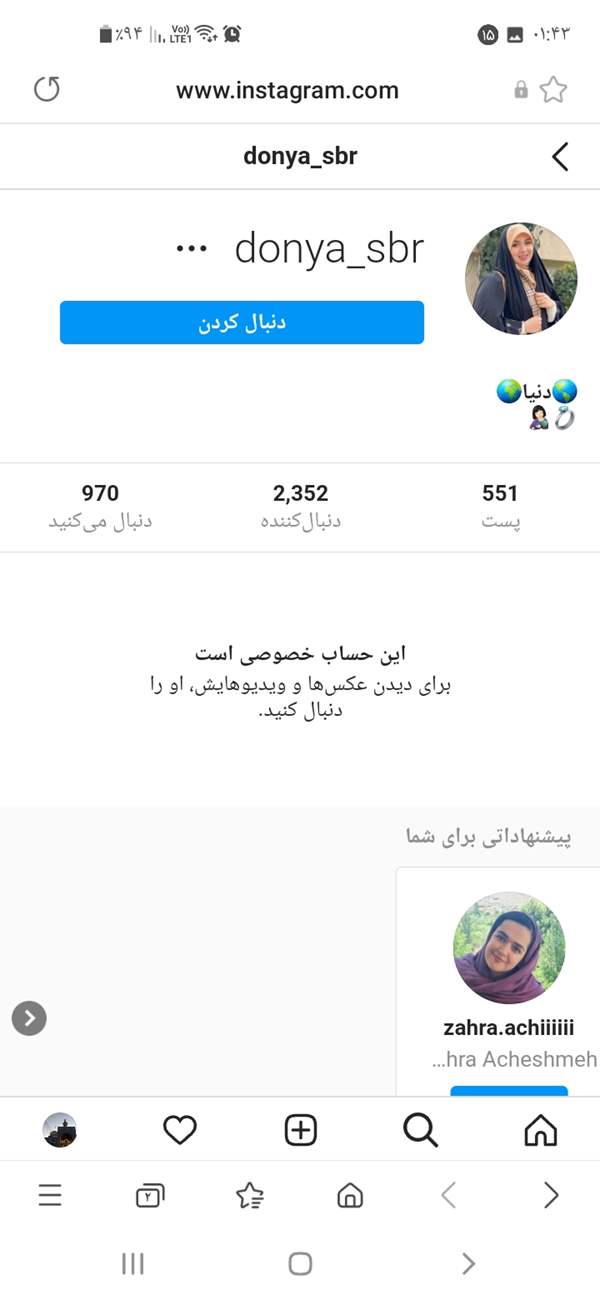Bookmark this page with the star
Screen dimensions: 600x1300
pos(553,91)
